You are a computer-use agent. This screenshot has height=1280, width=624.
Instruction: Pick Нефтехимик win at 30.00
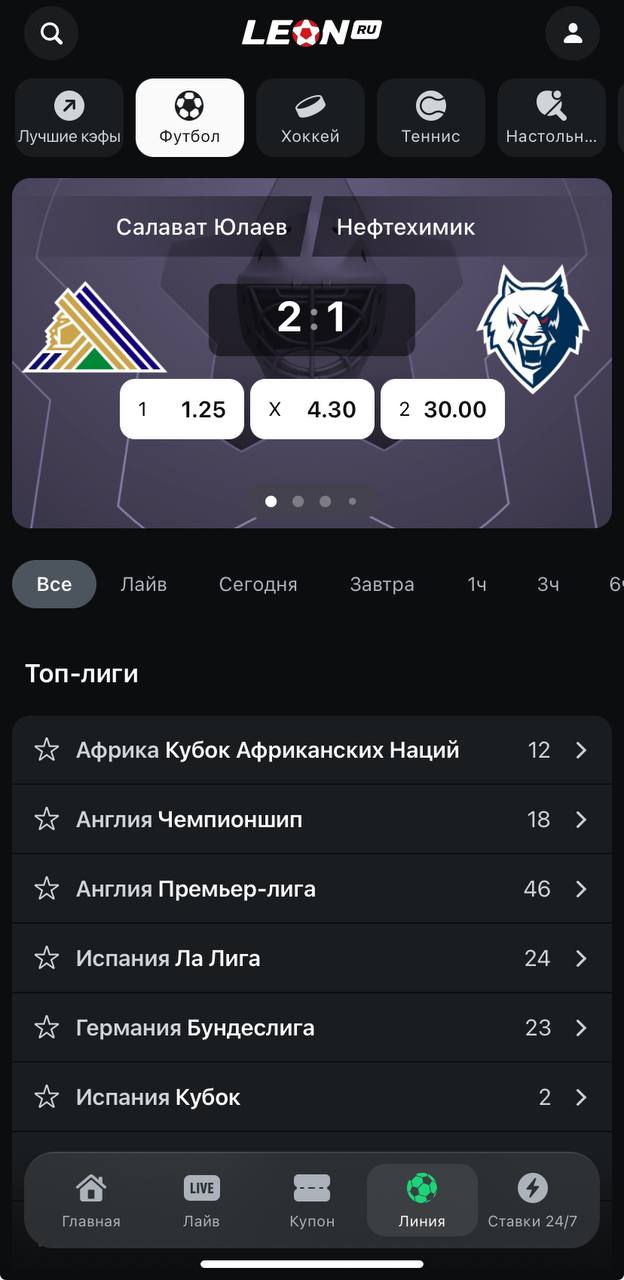442,409
